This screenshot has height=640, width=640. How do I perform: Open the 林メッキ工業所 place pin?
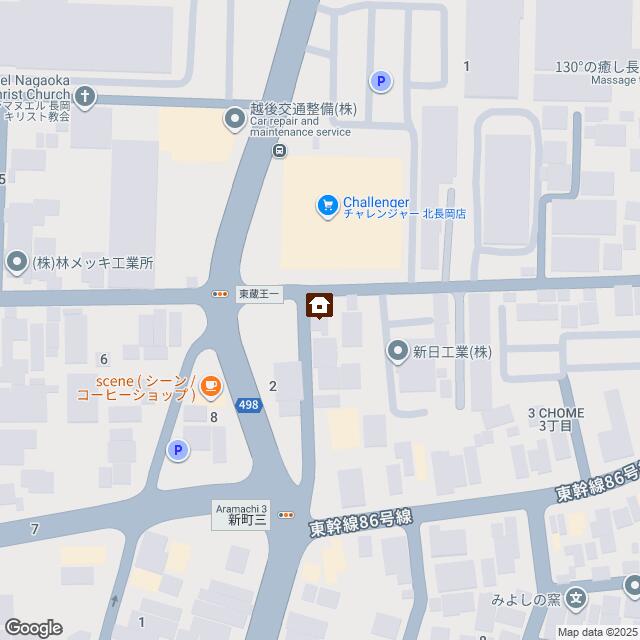pos(17,263)
